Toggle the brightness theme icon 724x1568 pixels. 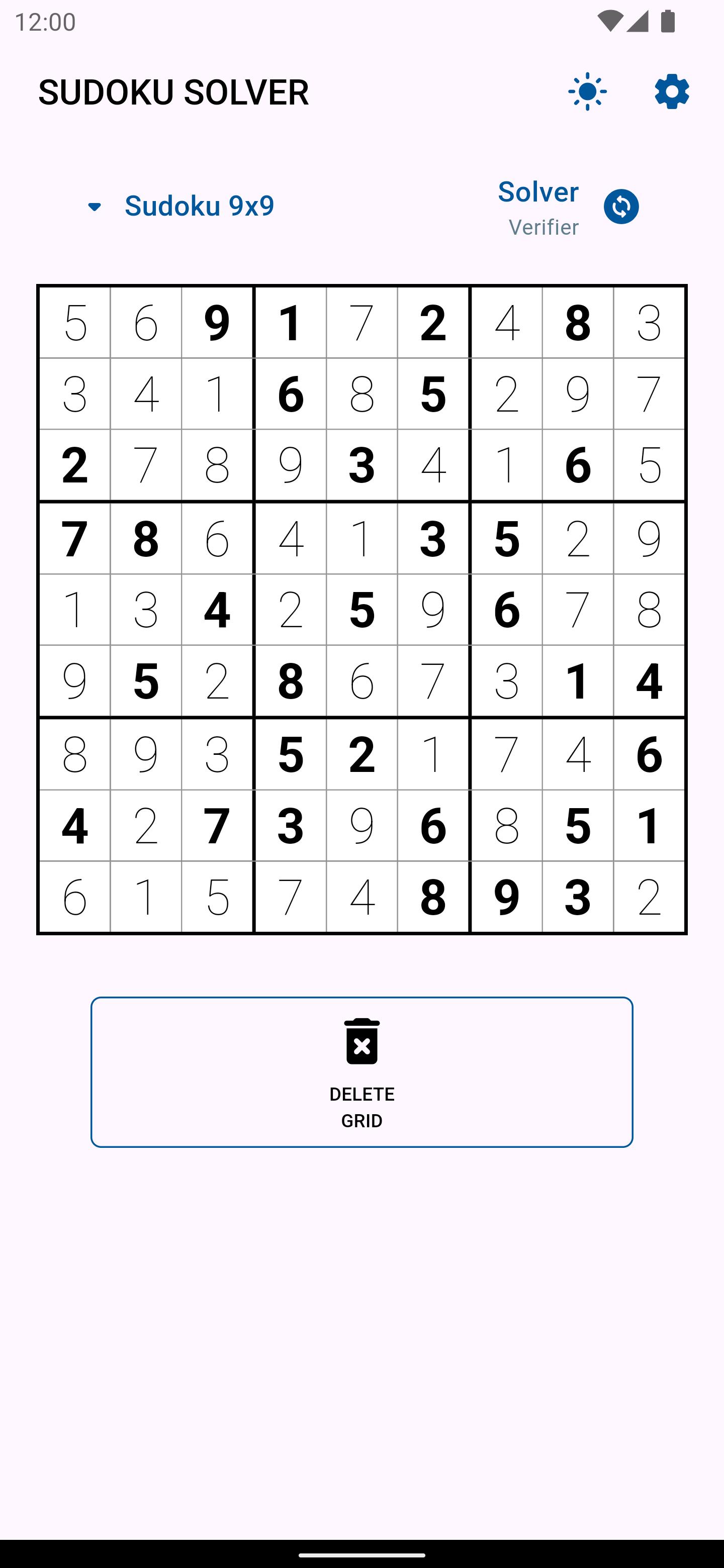point(588,92)
